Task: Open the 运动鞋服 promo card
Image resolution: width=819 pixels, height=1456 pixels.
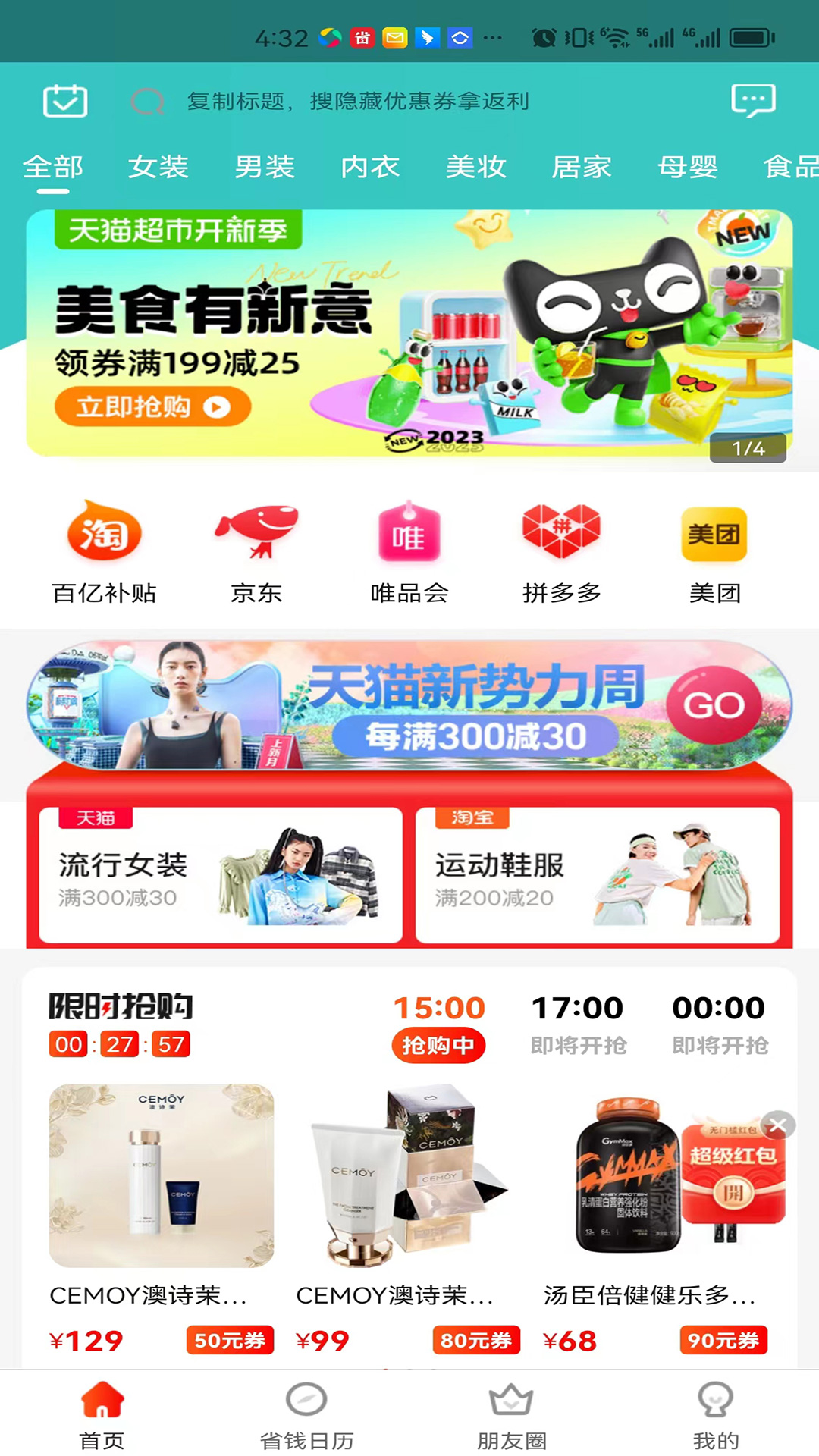Action: tap(598, 875)
